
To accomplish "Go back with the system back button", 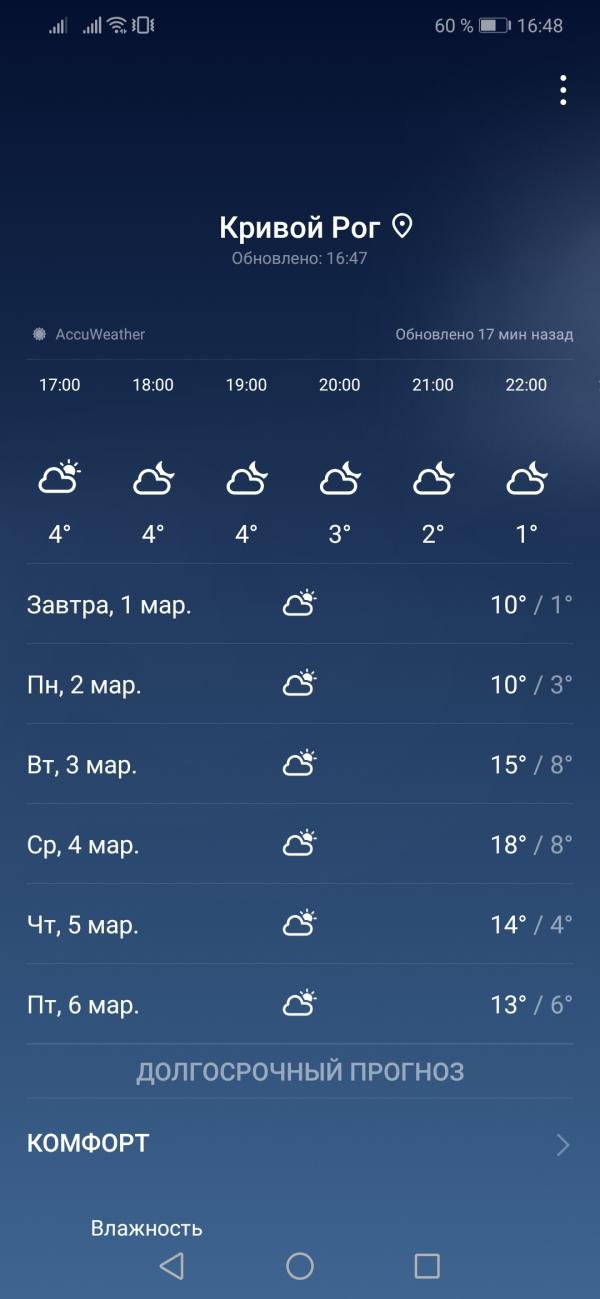I will click(x=172, y=1266).
